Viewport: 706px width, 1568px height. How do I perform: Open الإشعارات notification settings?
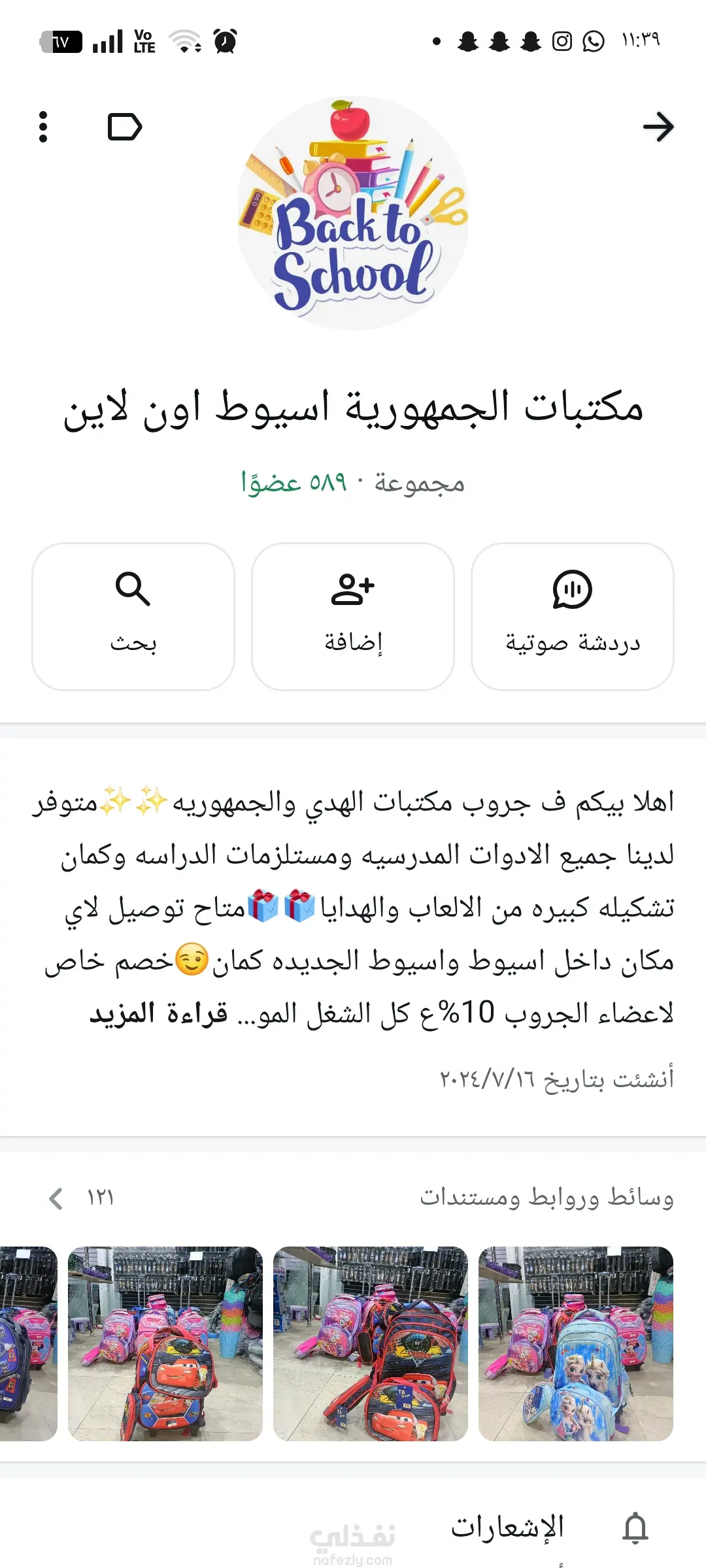tap(507, 1527)
